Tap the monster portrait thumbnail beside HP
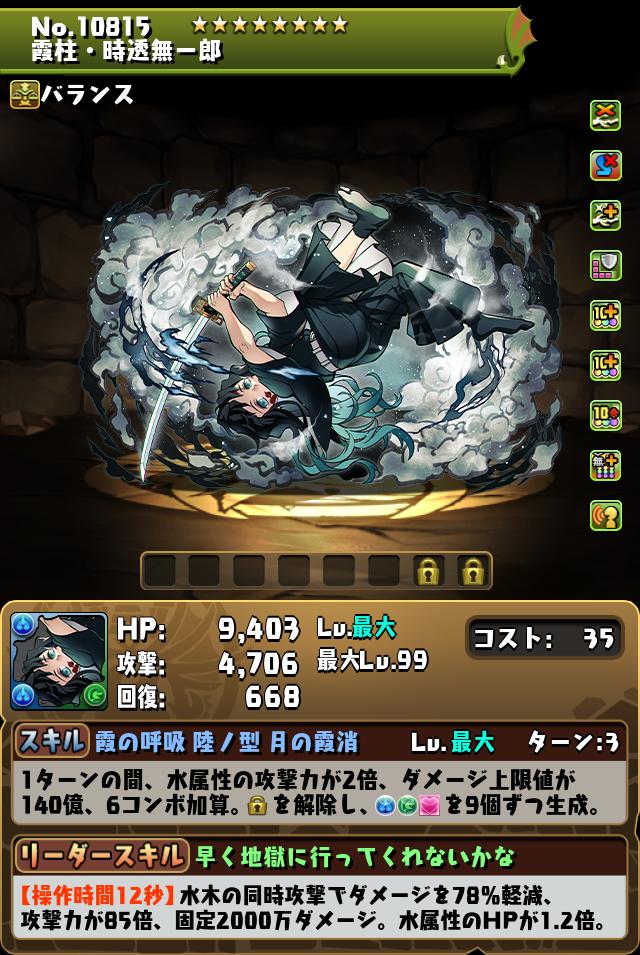 (59, 661)
